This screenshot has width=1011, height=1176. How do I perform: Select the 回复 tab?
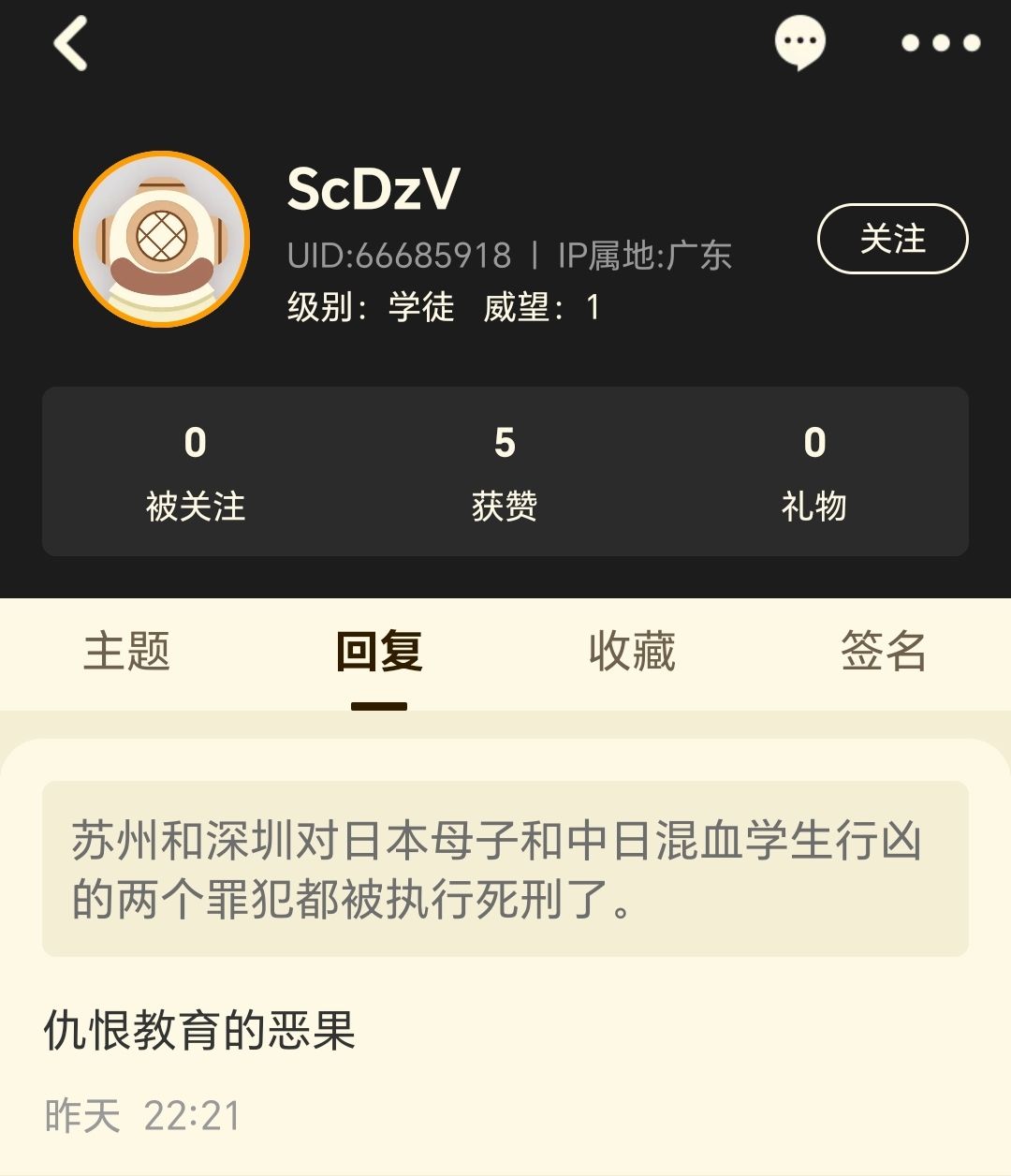(379, 651)
